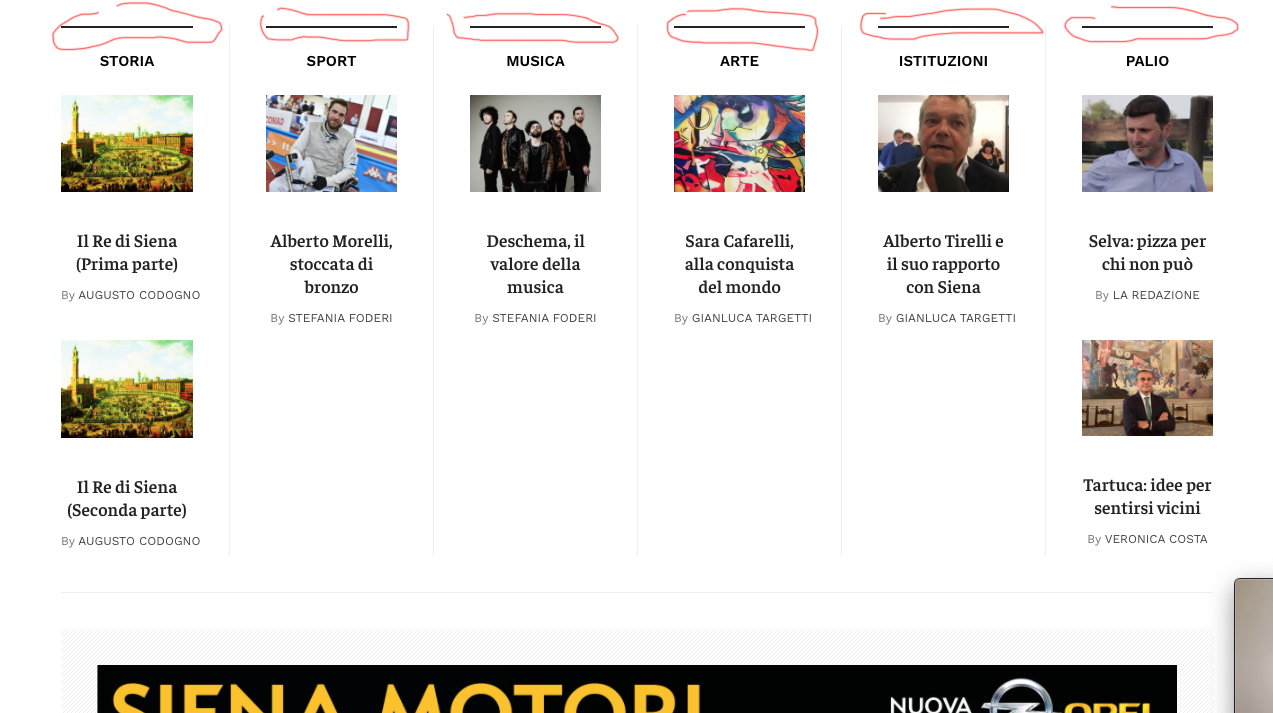Viewport: 1273px width, 713px height.
Task: Open the ARTE category heading
Action: [739, 61]
